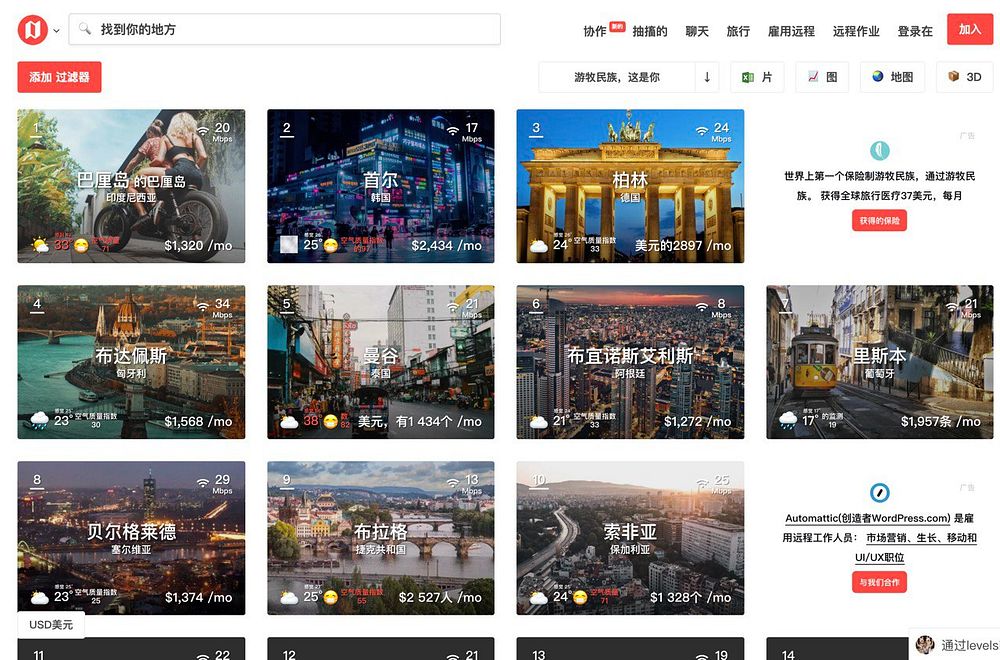Open the logo dropdown menu
The width and height of the screenshot is (1000, 660).
(x=56, y=31)
